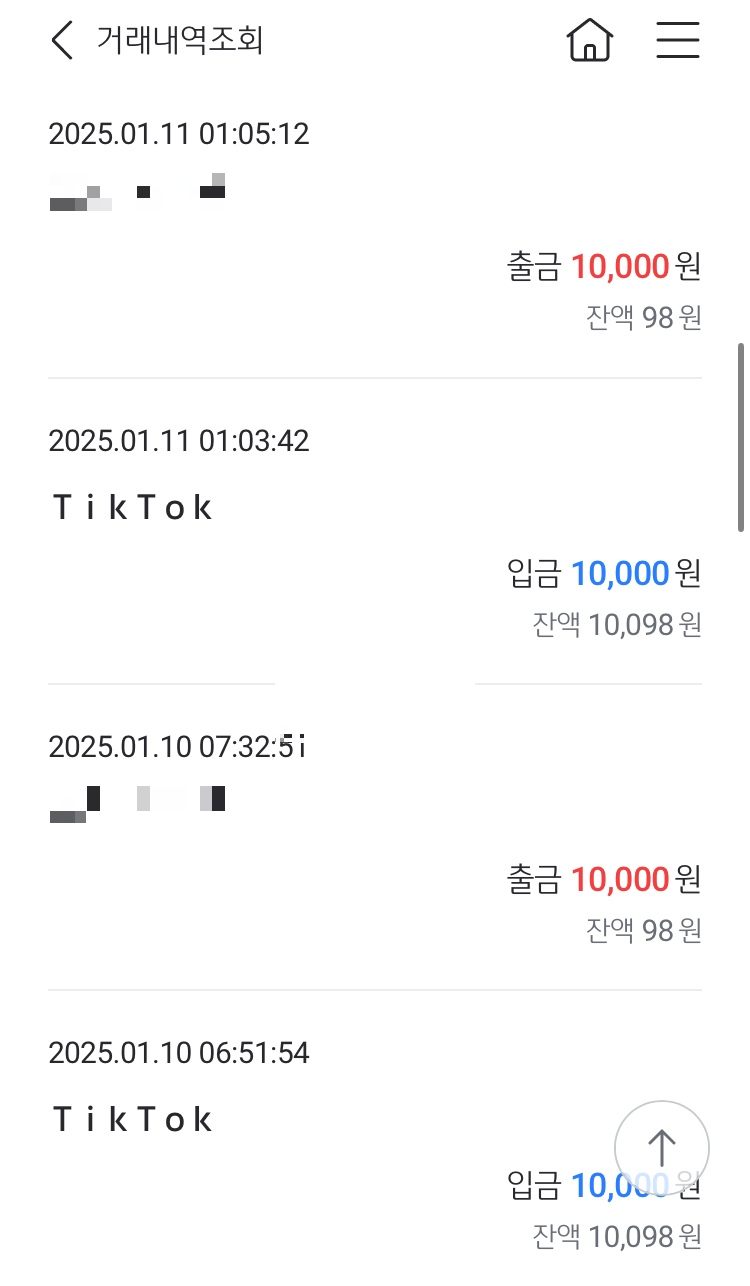The image size is (750, 1286).
Task: Open the home icon
Action: (x=590, y=41)
